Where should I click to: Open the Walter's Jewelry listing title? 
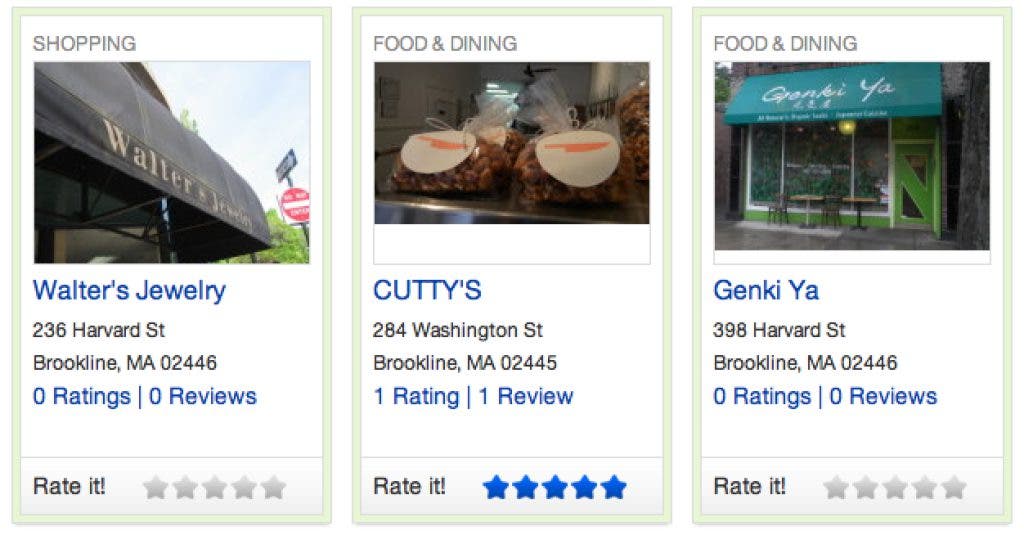coord(129,290)
